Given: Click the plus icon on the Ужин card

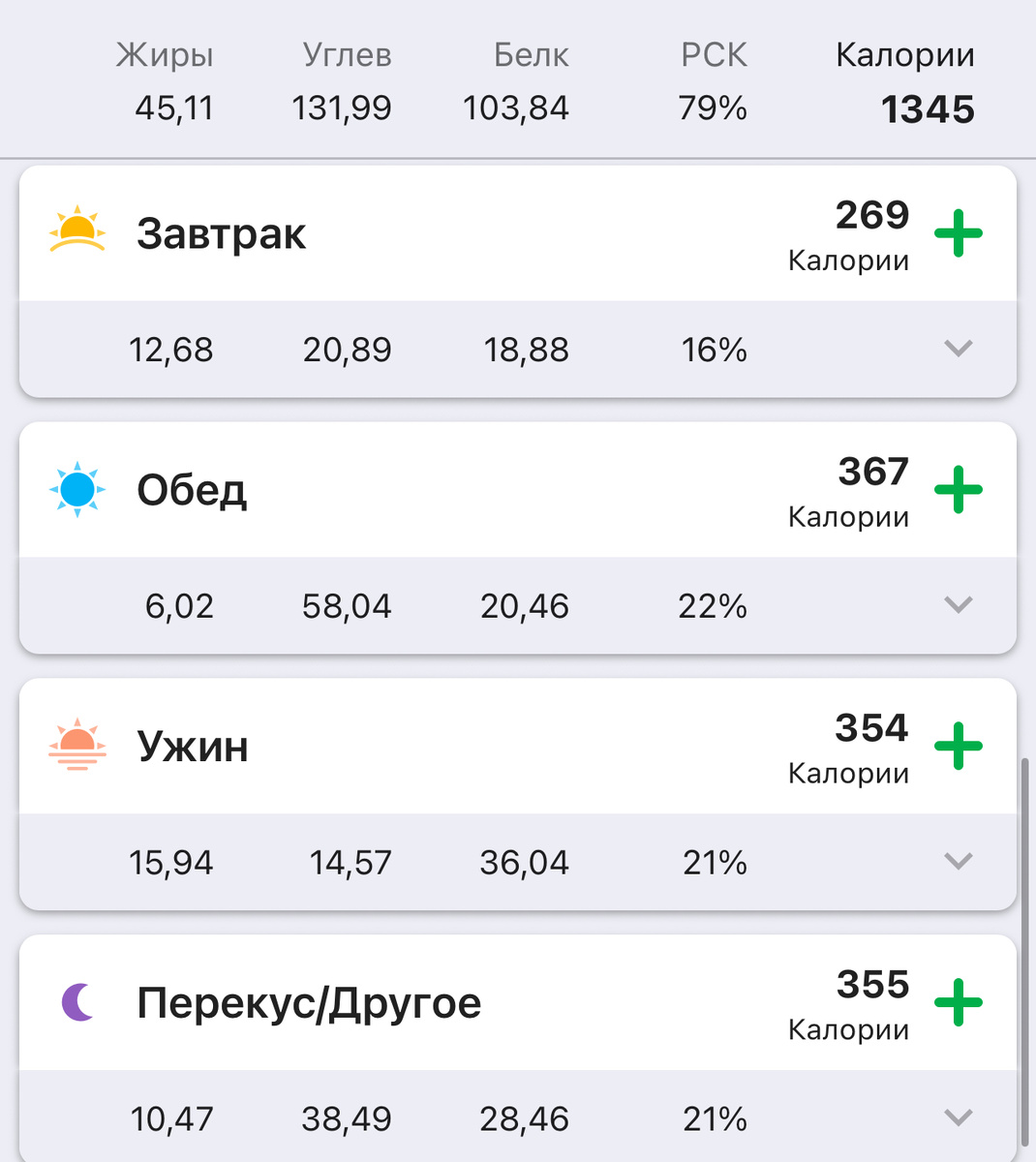Looking at the screenshot, I should point(959,747).
